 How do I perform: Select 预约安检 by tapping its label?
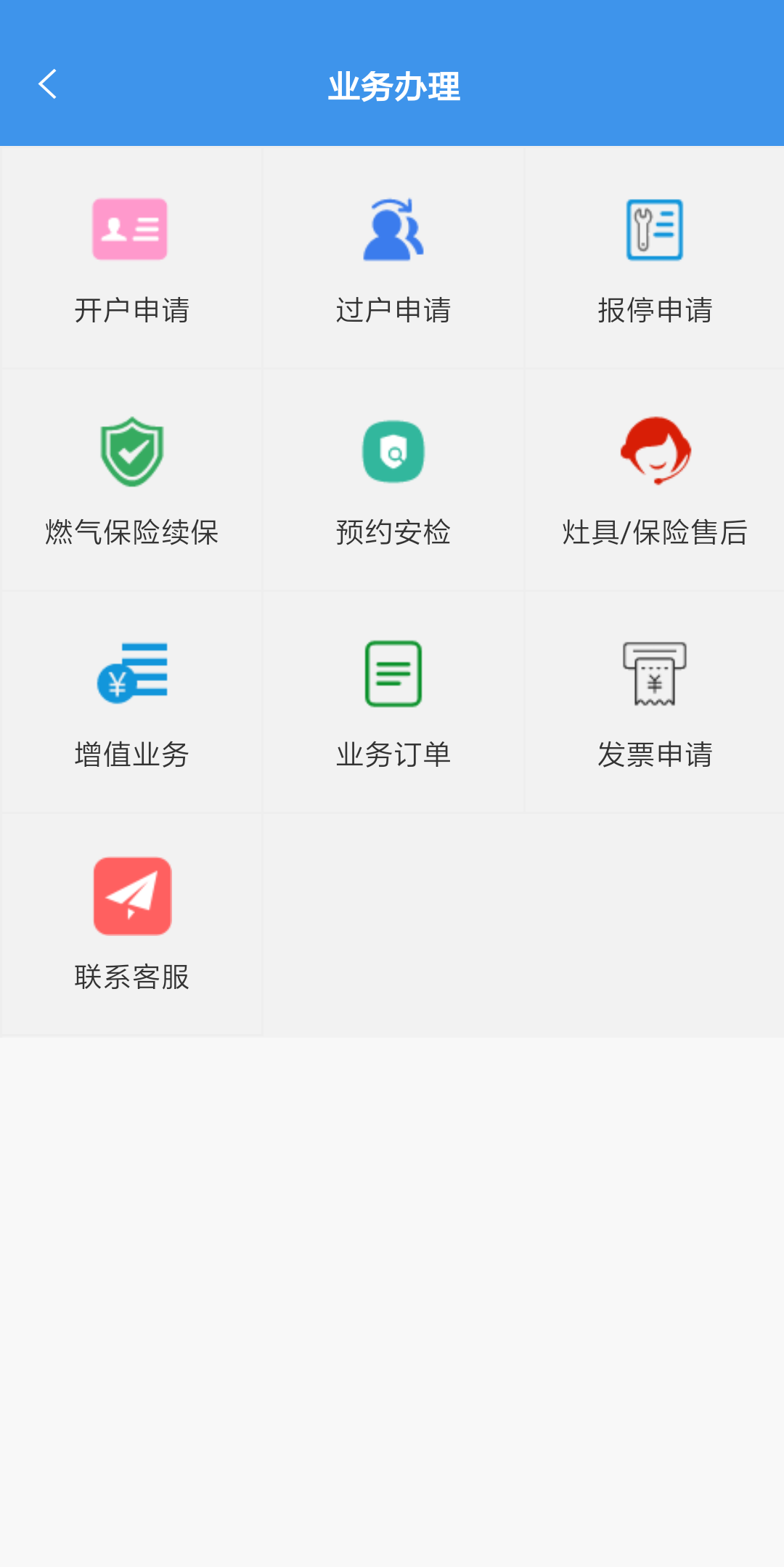pos(392,532)
